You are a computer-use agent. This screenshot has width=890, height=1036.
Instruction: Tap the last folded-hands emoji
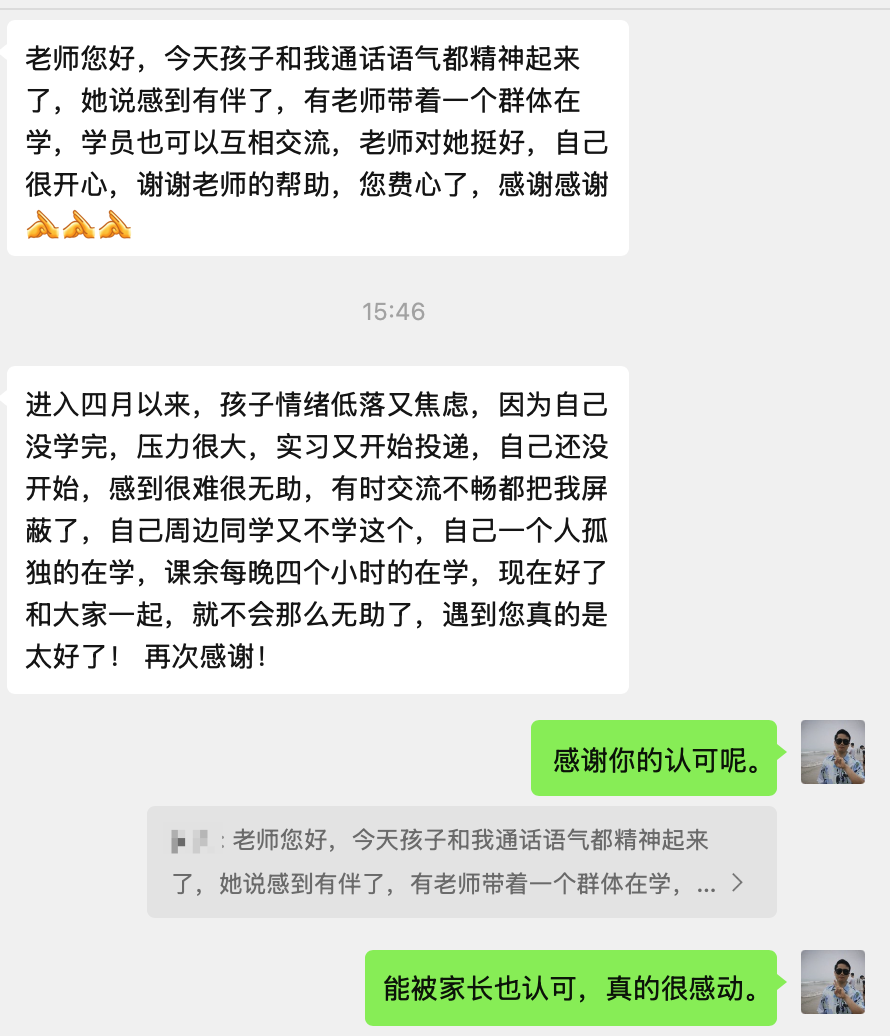coord(114,225)
